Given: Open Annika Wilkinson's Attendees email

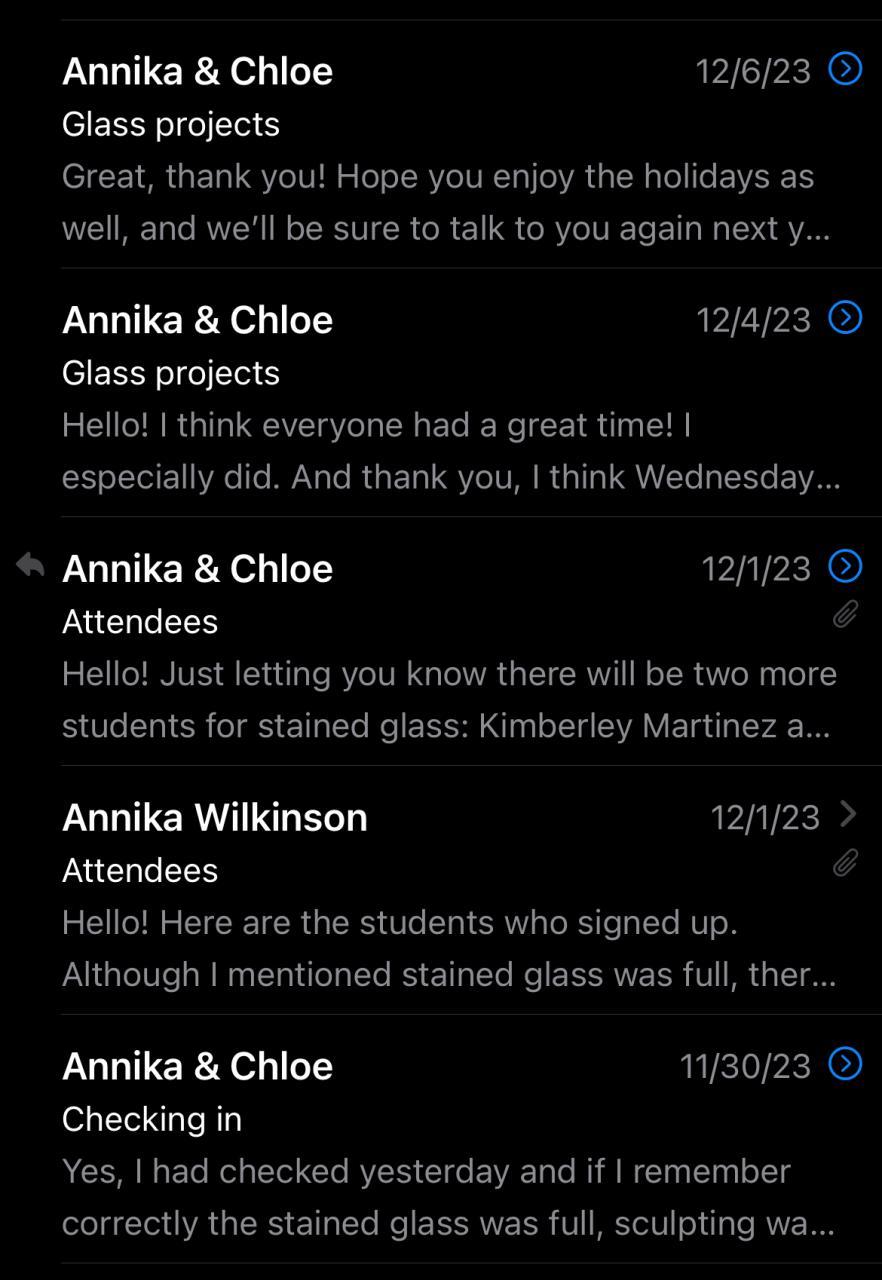Looking at the screenshot, I should point(440,896).
